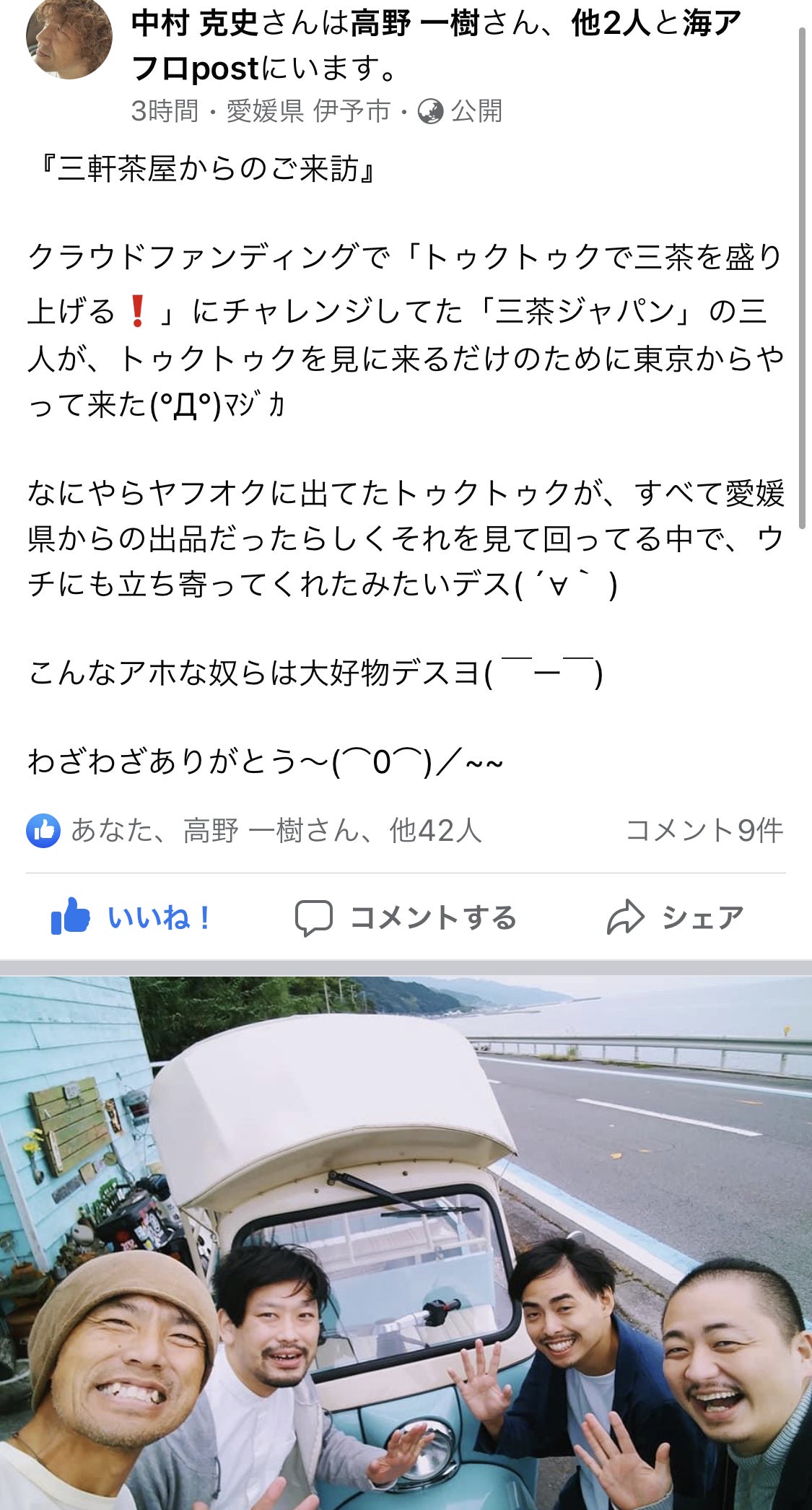Open tagged 高野 一樹's profile
Screen dimensions: 812x1510
point(414,24)
